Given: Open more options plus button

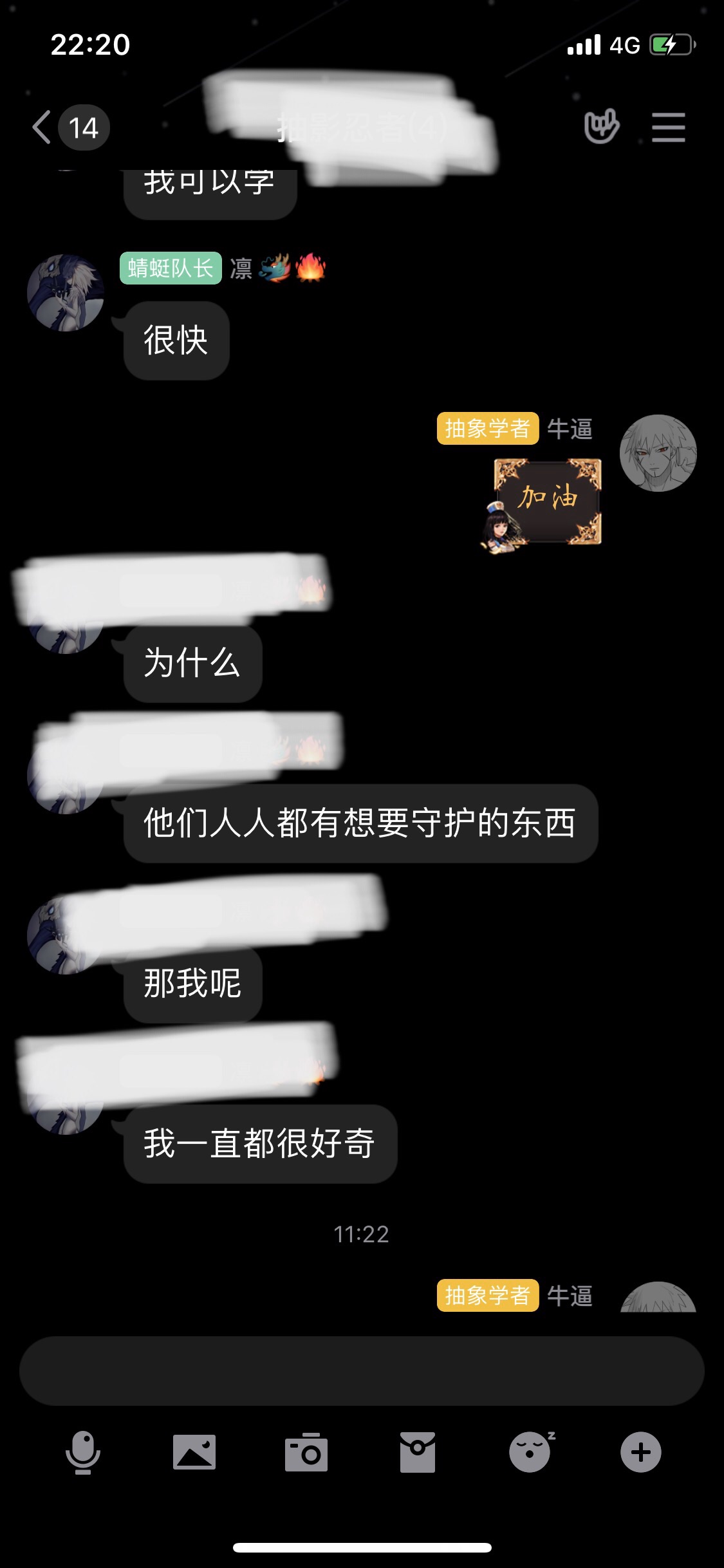Looking at the screenshot, I should 641,1452.
